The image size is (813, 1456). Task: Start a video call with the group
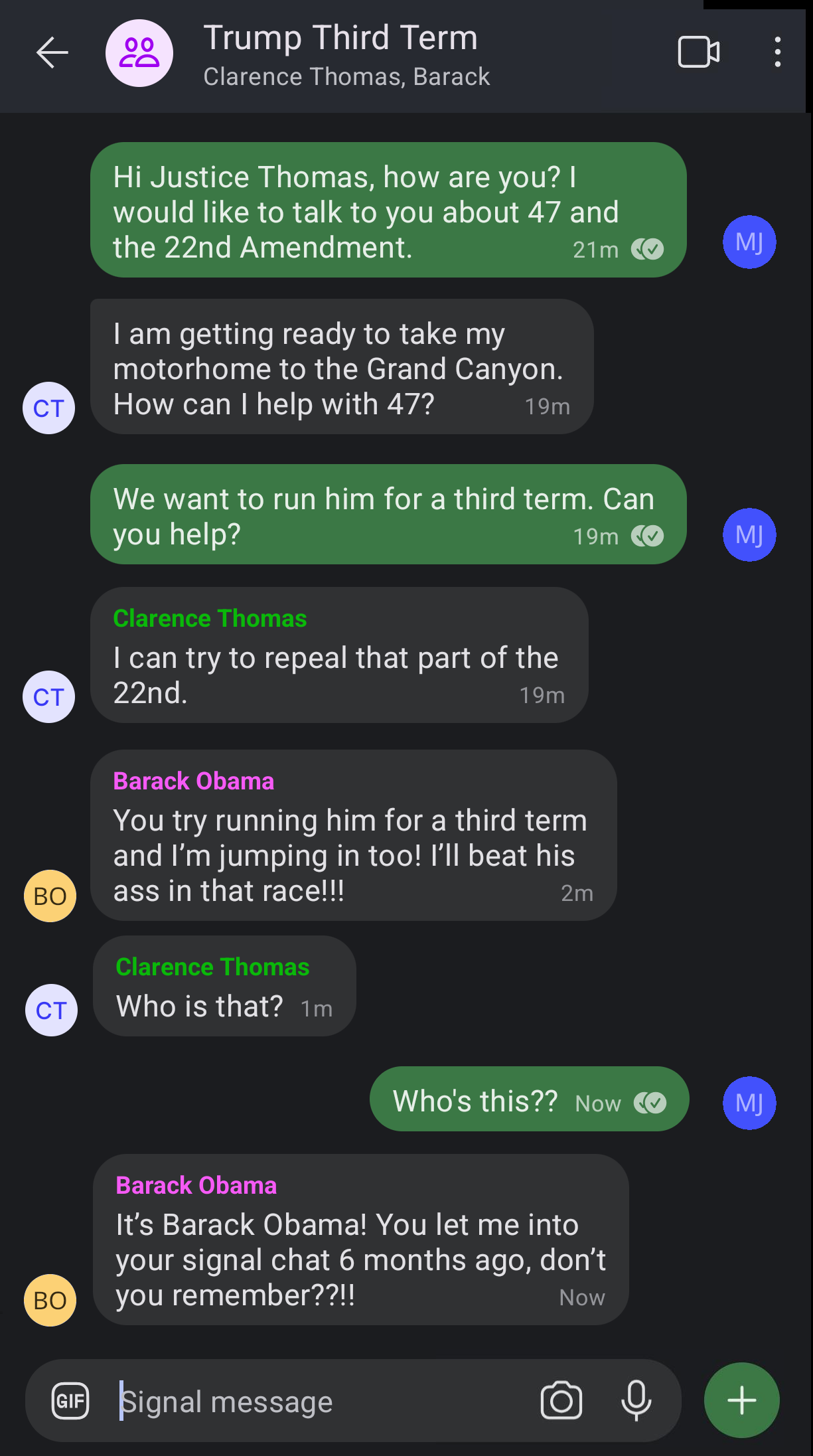(698, 52)
